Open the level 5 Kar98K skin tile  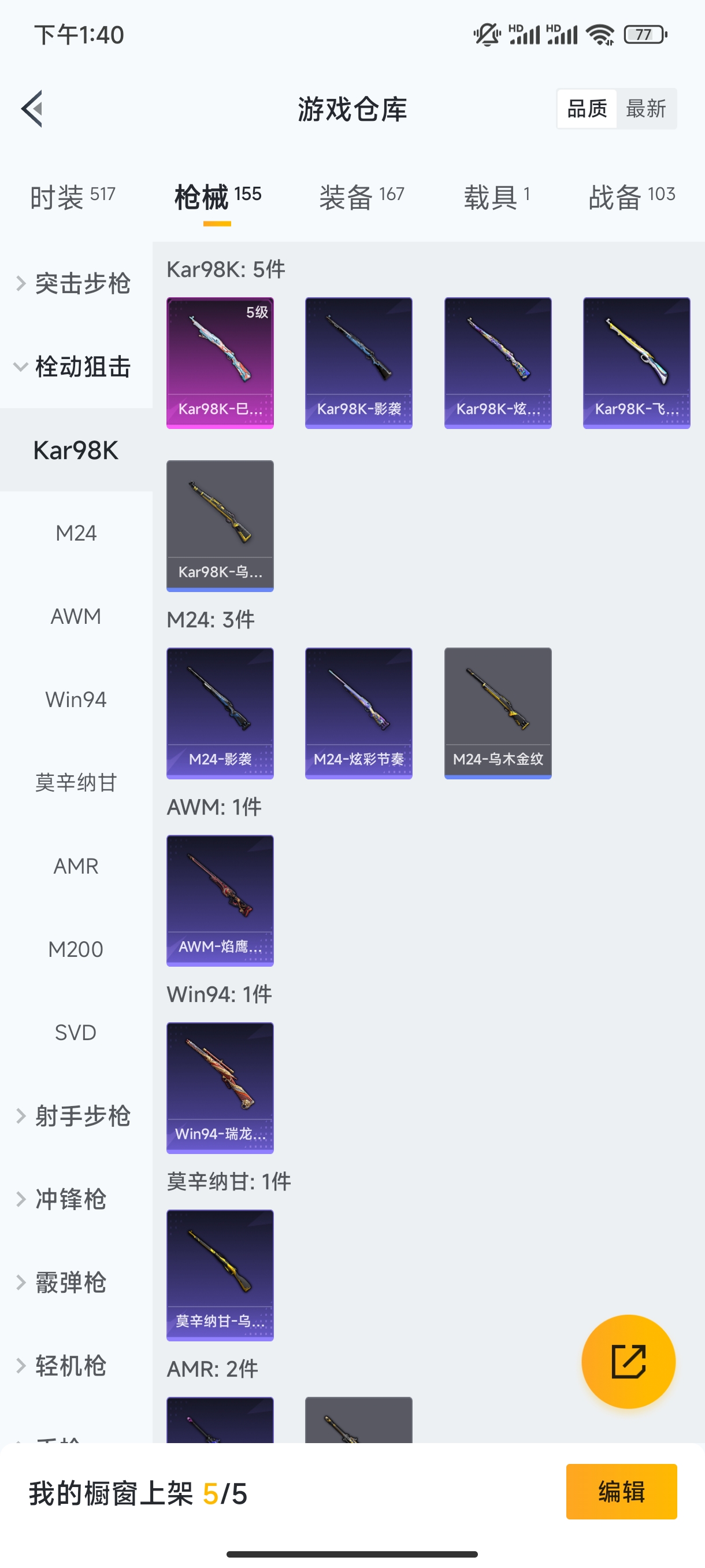click(x=220, y=363)
